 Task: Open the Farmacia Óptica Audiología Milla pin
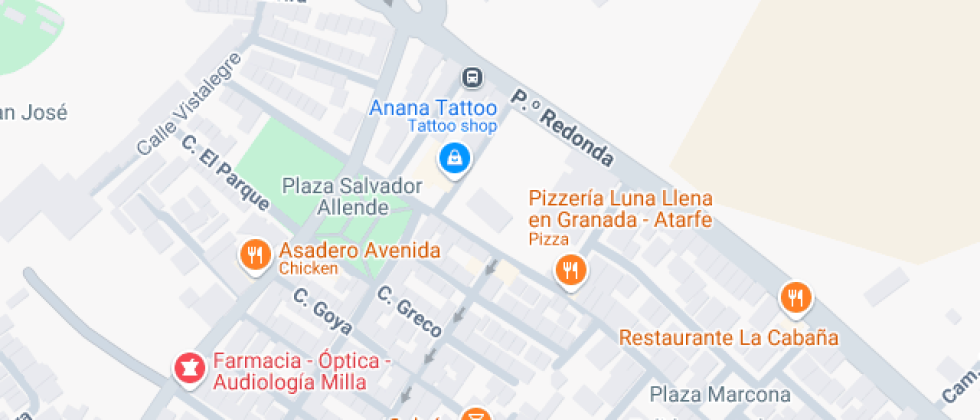[187, 369]
